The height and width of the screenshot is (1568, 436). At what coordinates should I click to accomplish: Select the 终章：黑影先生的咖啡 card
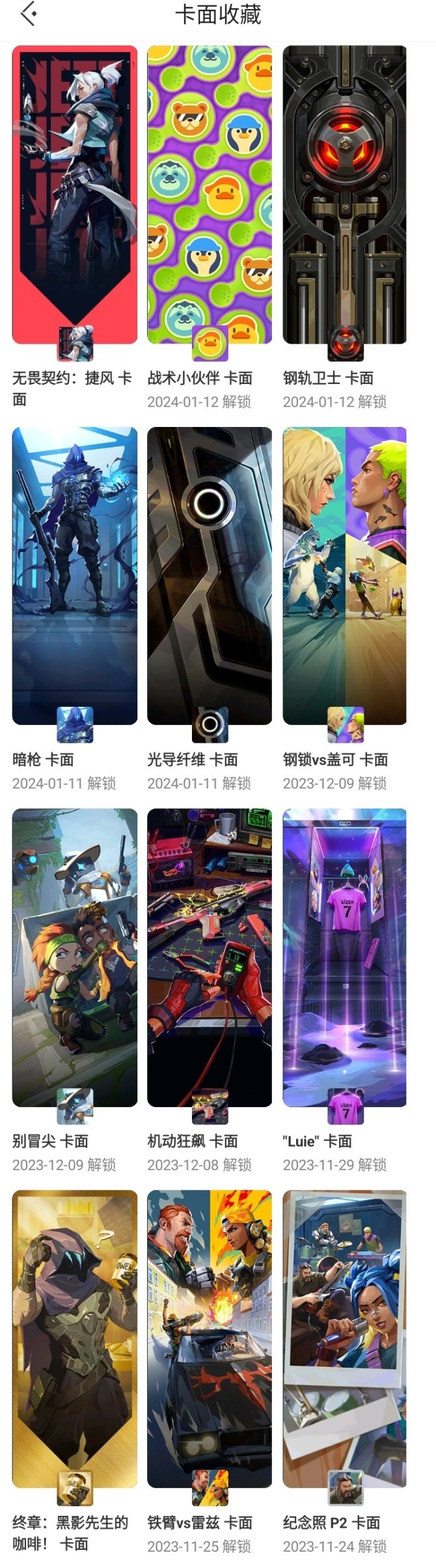tap(75, 1338)
